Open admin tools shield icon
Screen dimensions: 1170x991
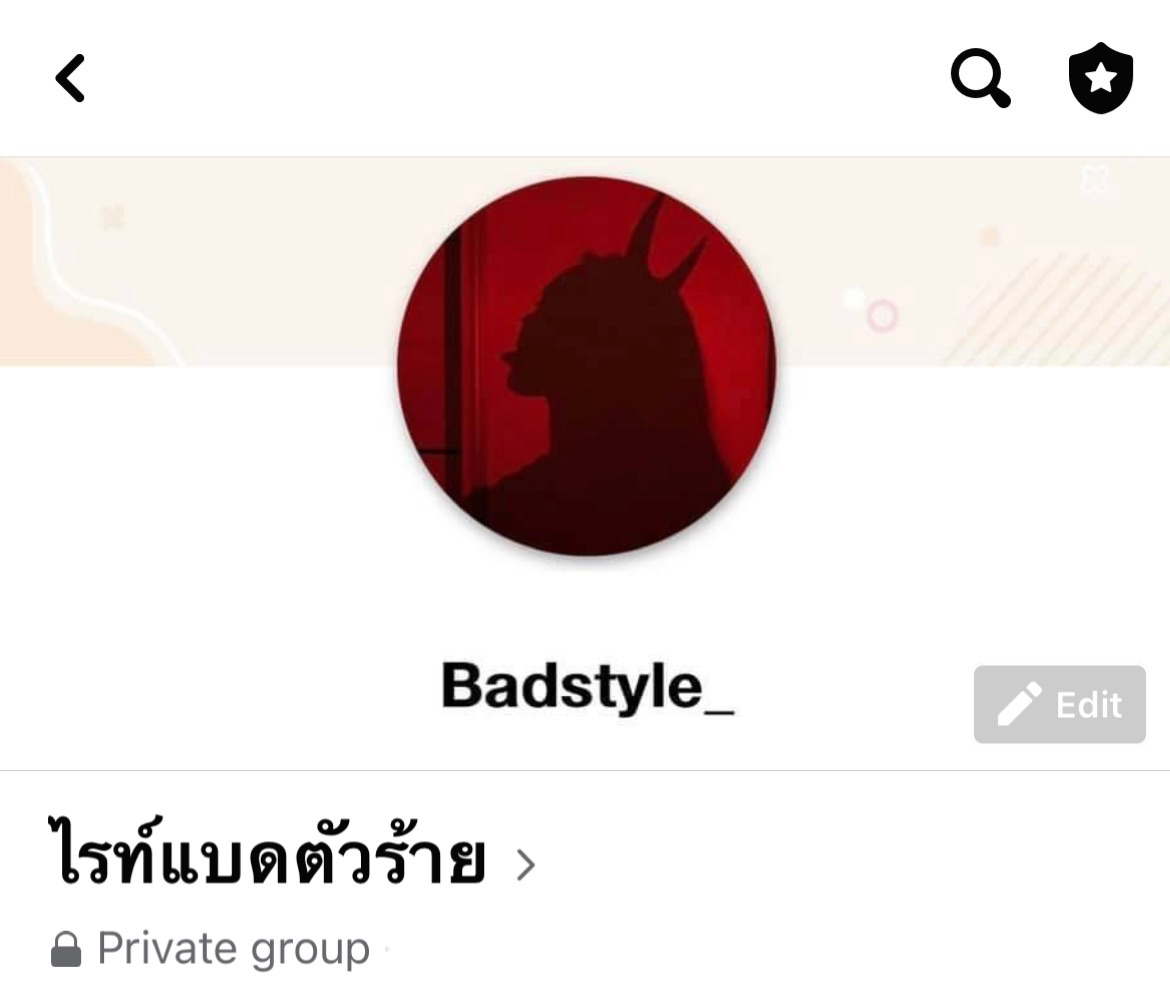[1100, 78]
